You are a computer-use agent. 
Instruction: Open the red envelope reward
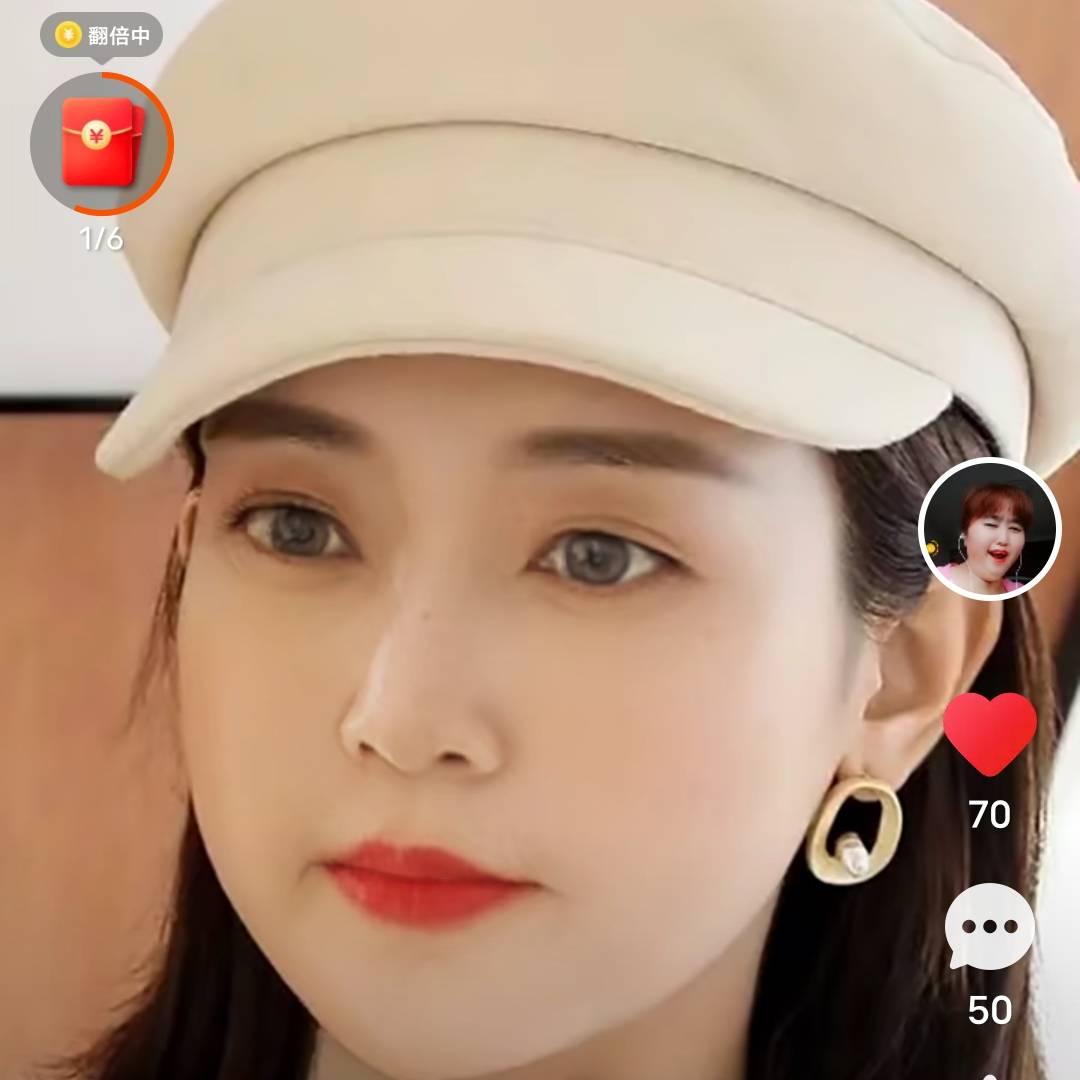pyautogui.click(x=101, y=143)
